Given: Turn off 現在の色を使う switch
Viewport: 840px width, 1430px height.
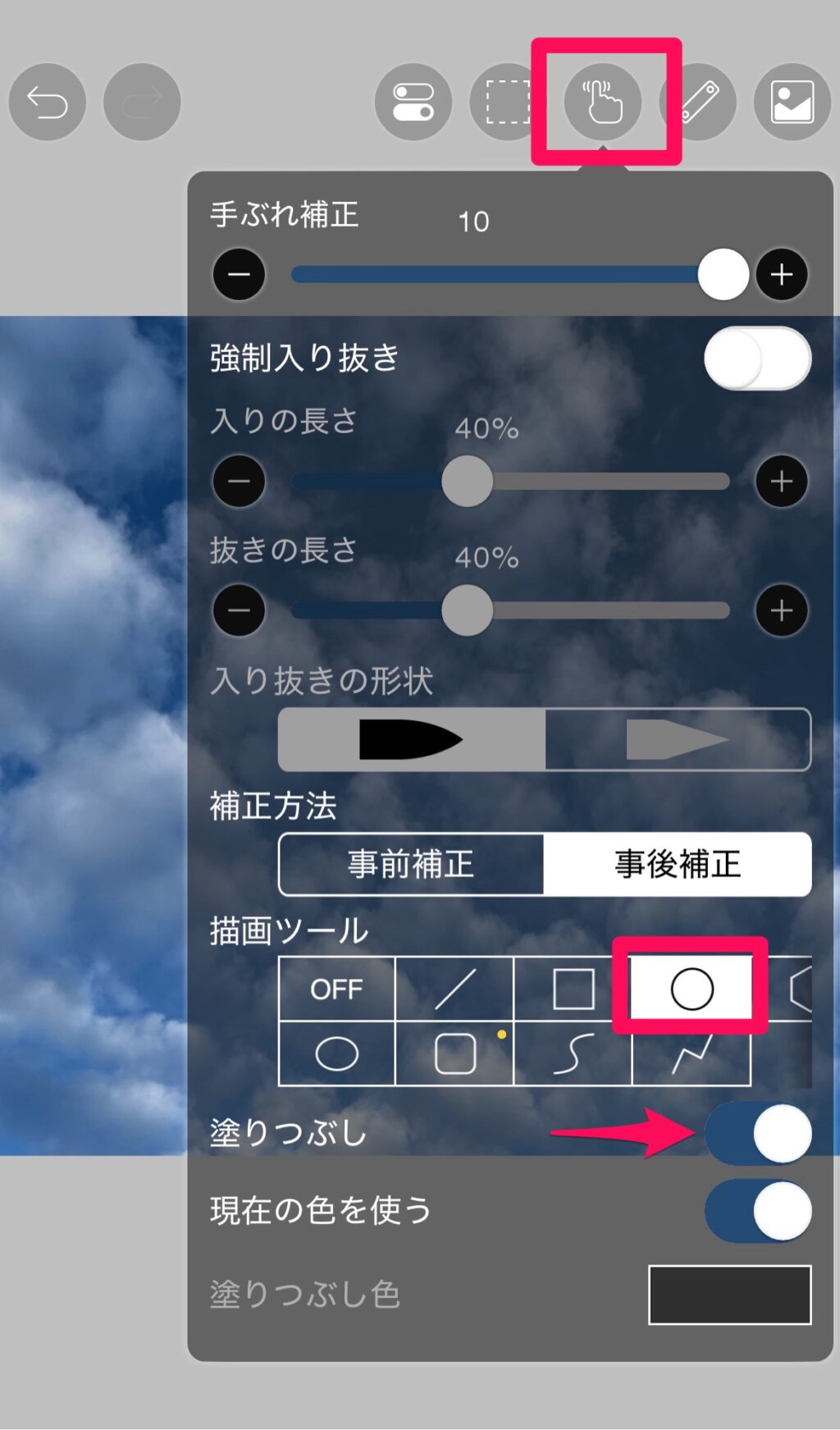Looking at the screenshot, I should [x=757, y=1210].
